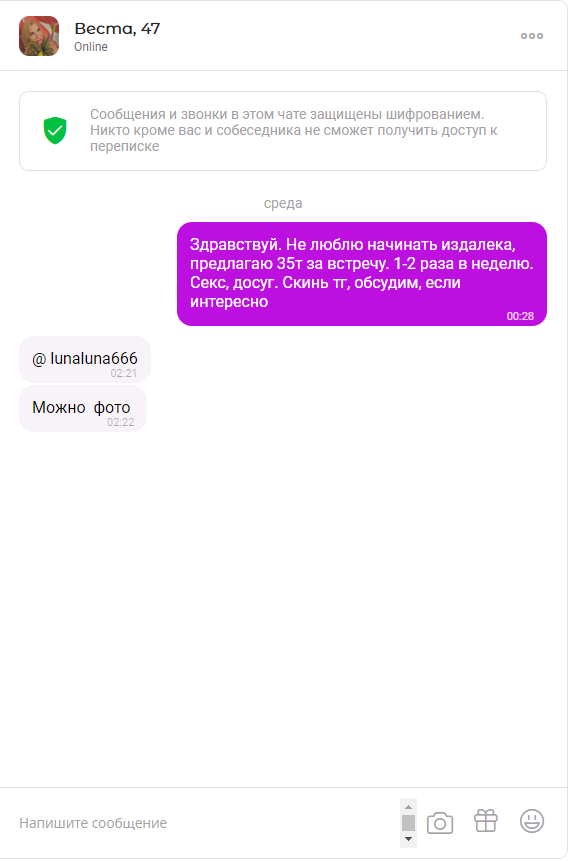Send a gift with the gift icon
568x861 pixels.
[x=486, y=821]
